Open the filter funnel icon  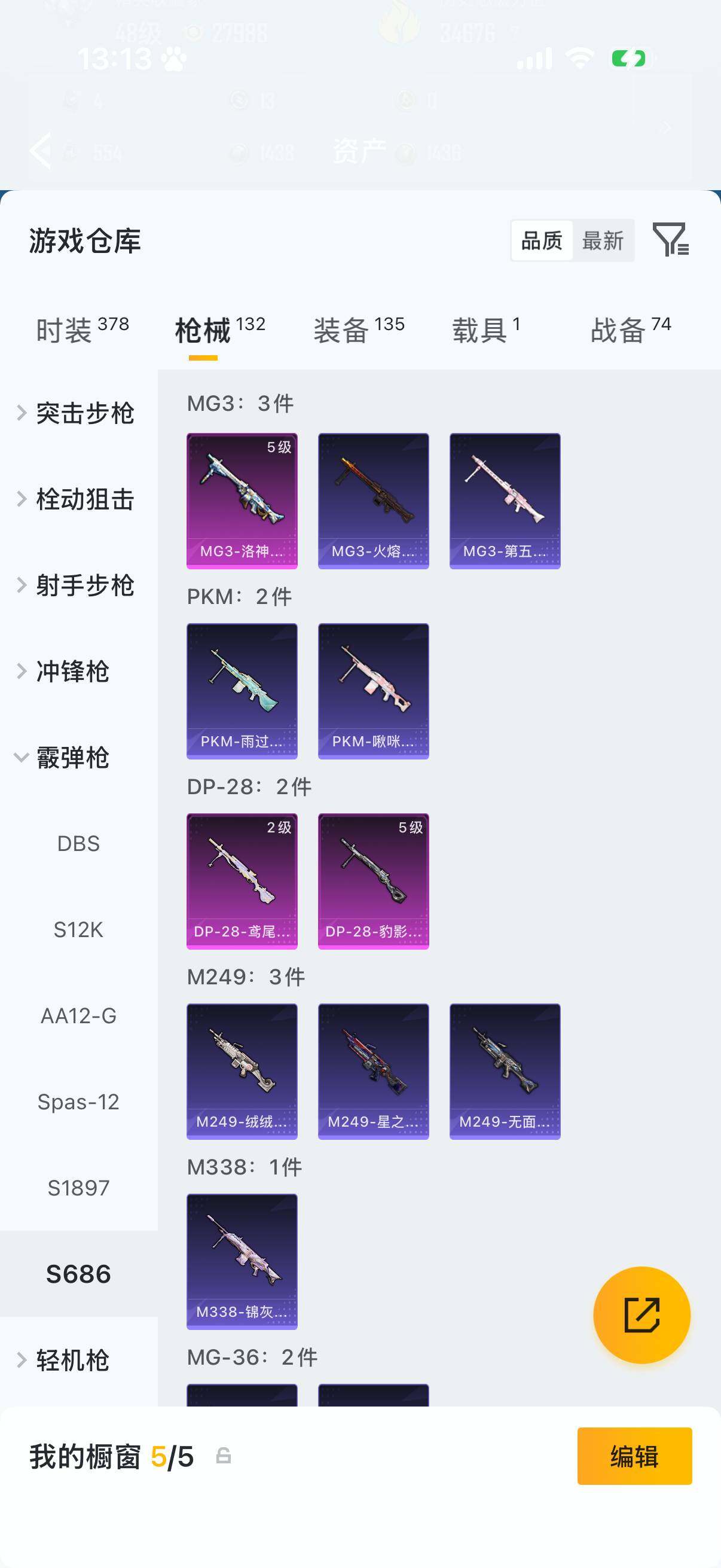click(670, 239)
